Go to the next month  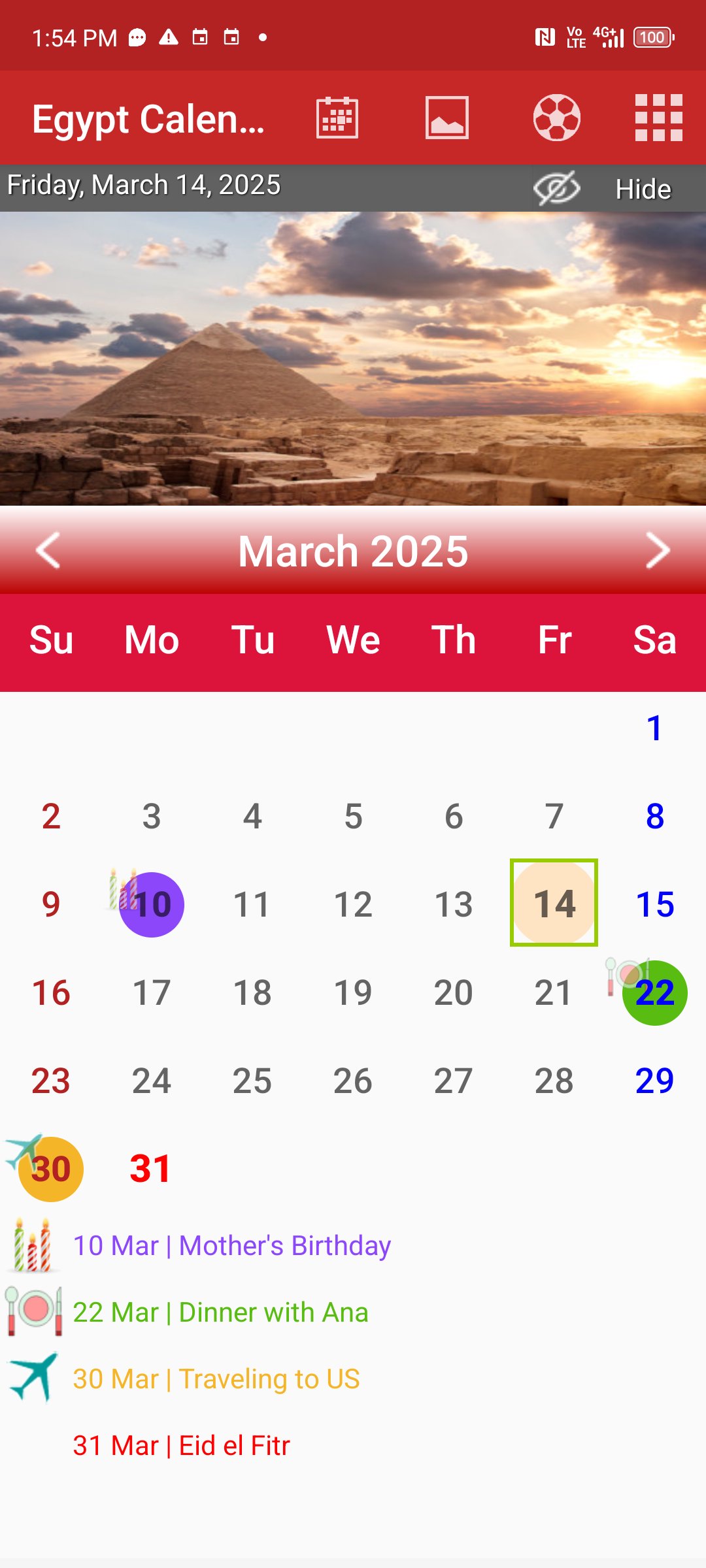[x=658, y=551]
